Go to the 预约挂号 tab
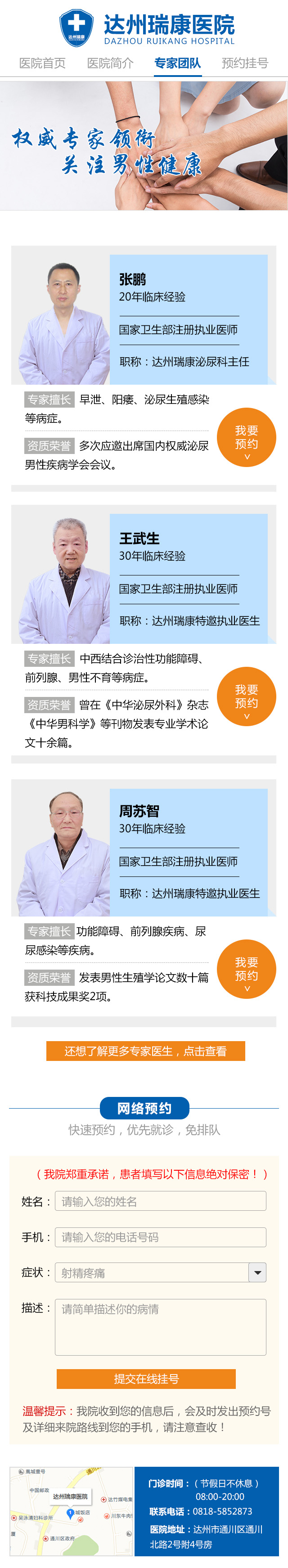The image size is (288, 1568). click(245, 63)
